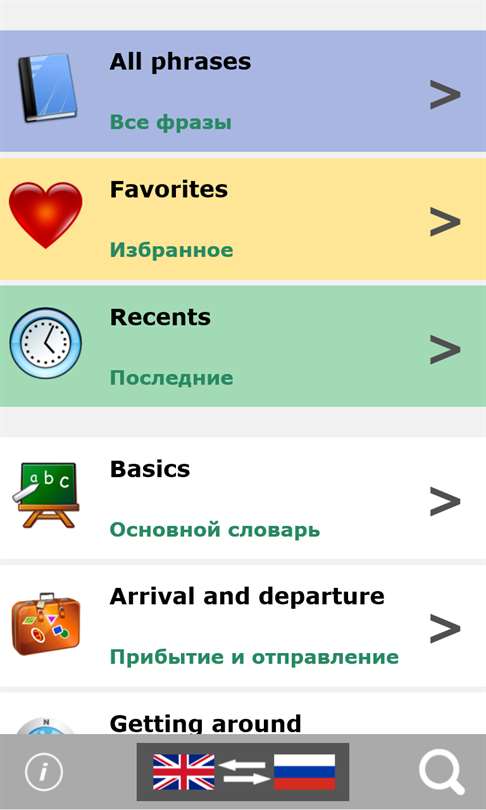Image resolution: width=486 pixels, height=810 pixels.
Task: Open the Basics category
Action: [243, 498]
